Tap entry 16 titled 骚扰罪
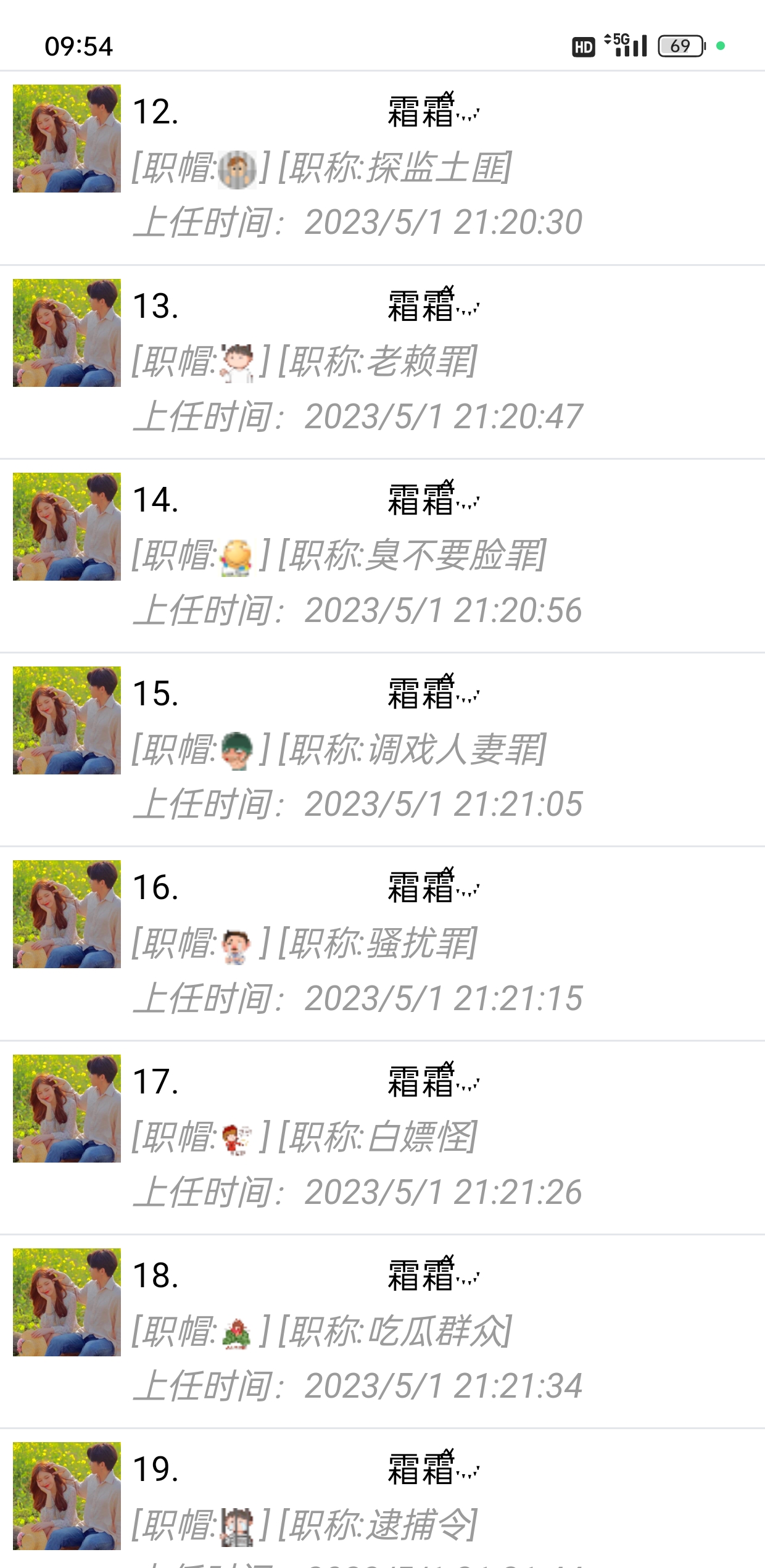 coord(382,944)
